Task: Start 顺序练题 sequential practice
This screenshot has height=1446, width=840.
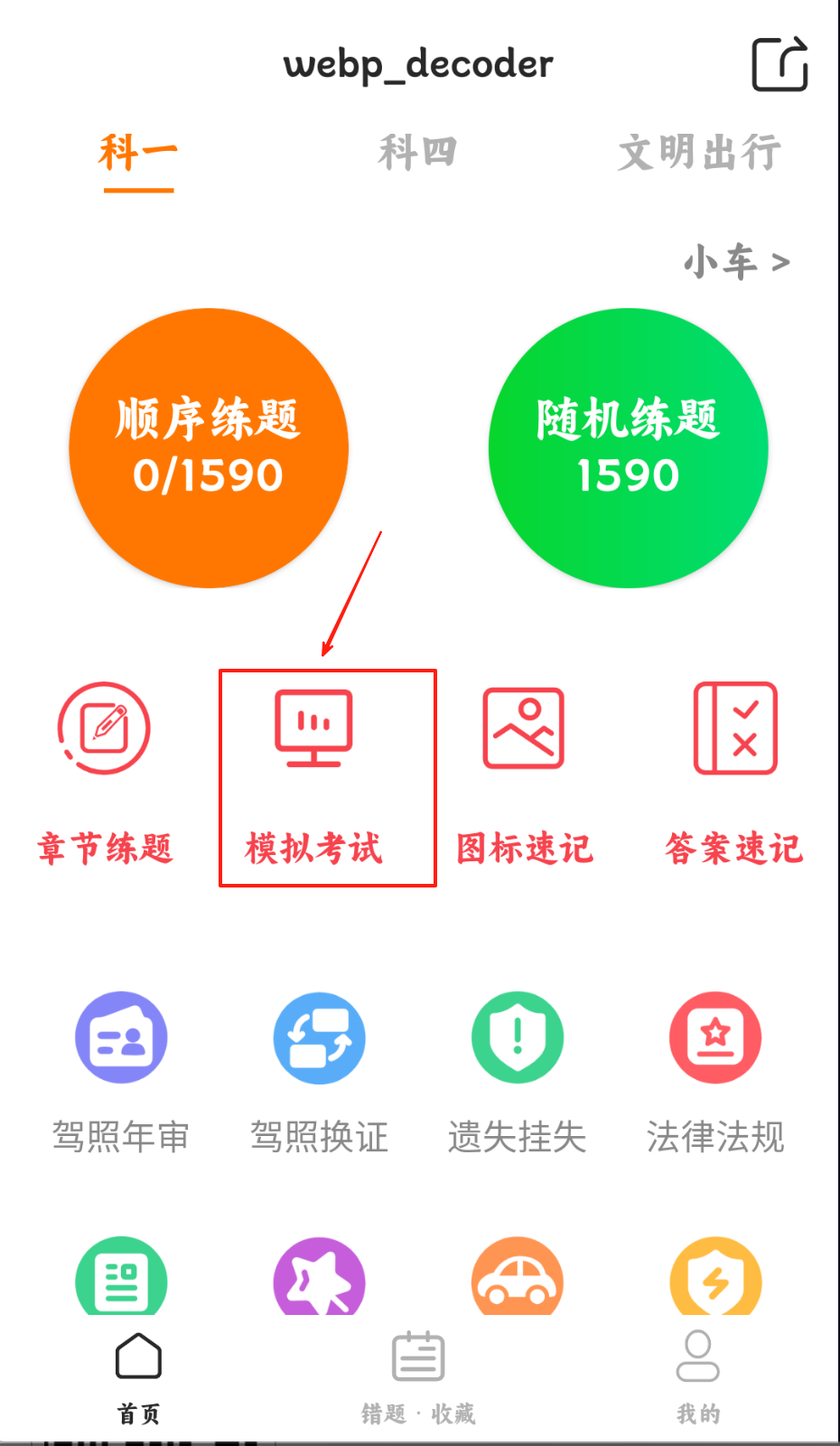Action: click(x=209, y=448)
